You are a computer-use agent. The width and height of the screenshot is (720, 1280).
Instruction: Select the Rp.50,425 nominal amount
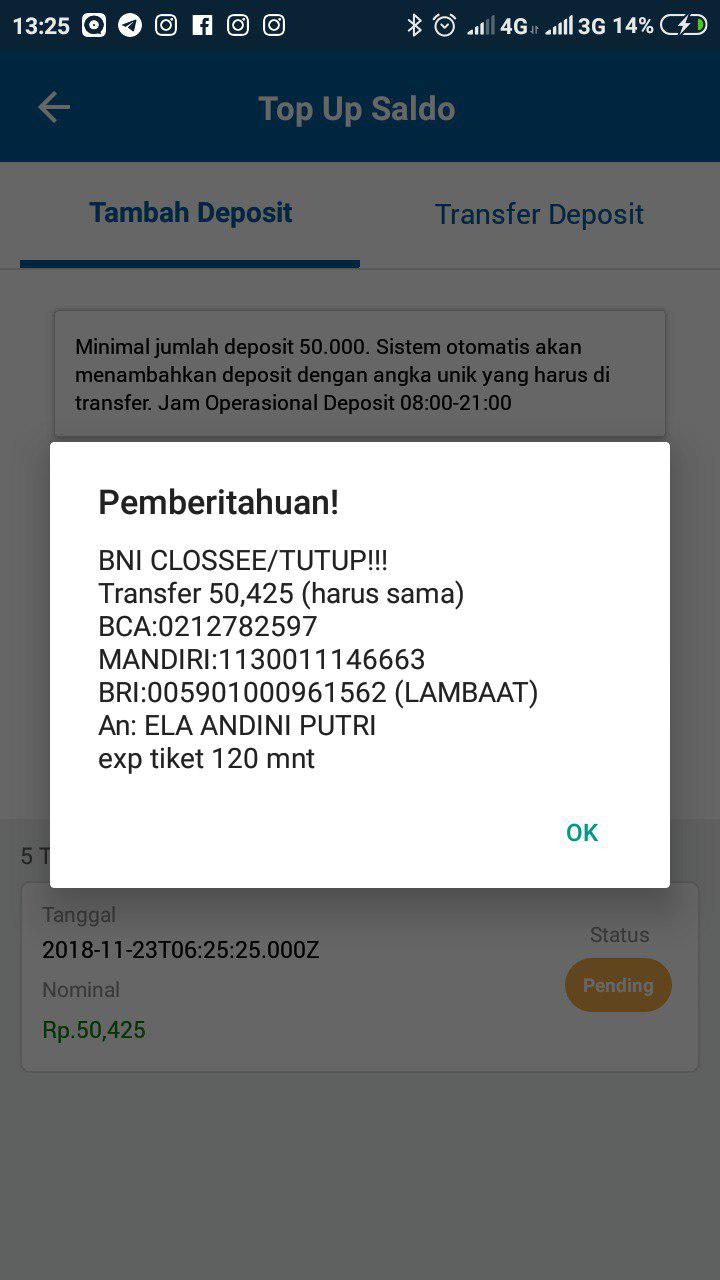[93, 1030]
